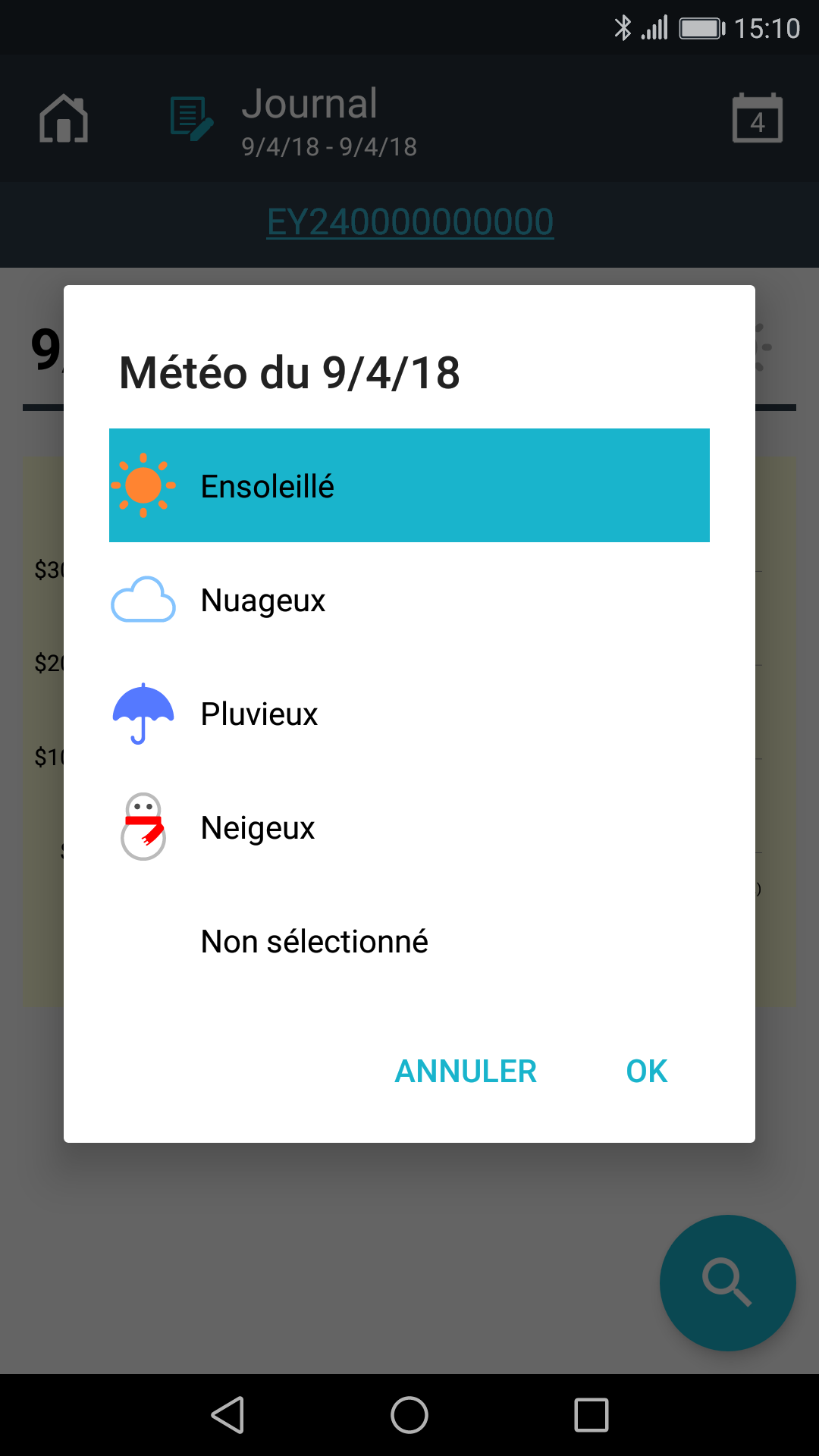Viewport: 819px width, 1456px height.
Task: Select the Ensoleillé weather option
Action: [409, 485]
